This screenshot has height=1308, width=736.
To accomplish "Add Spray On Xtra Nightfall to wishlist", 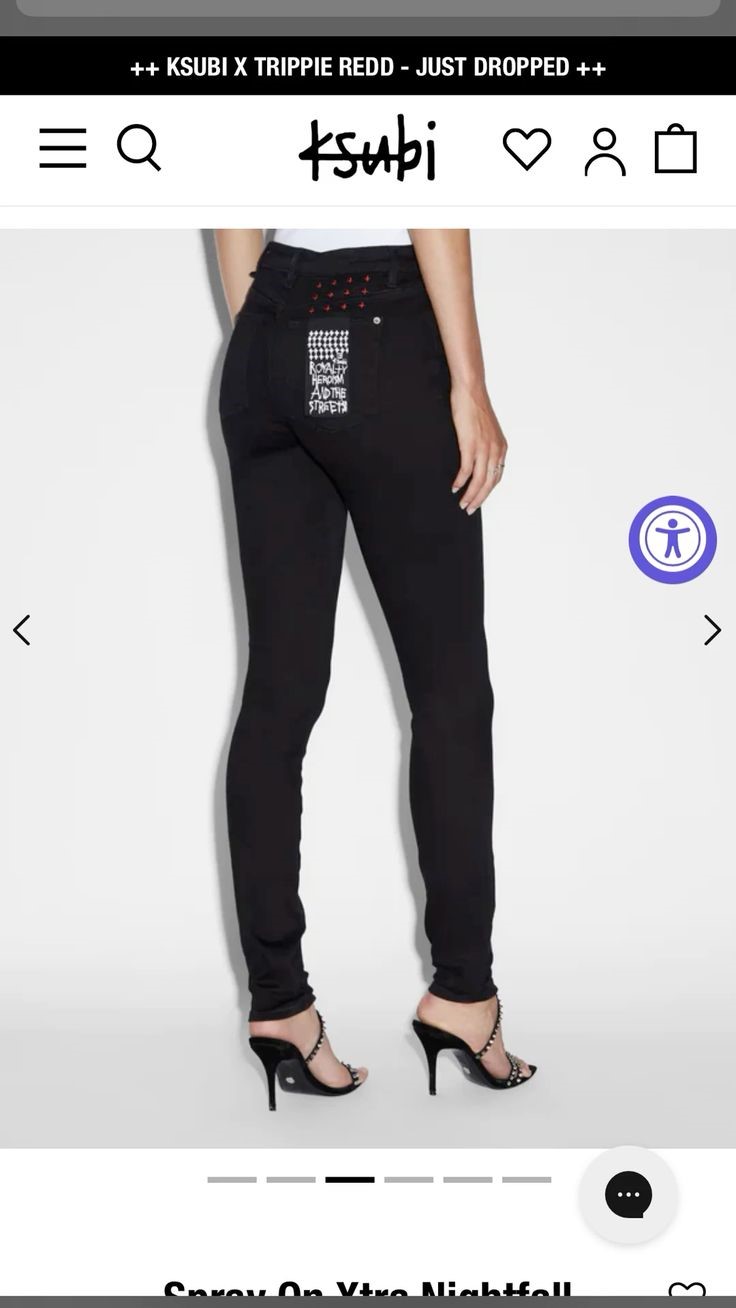I will [687, 1292].
